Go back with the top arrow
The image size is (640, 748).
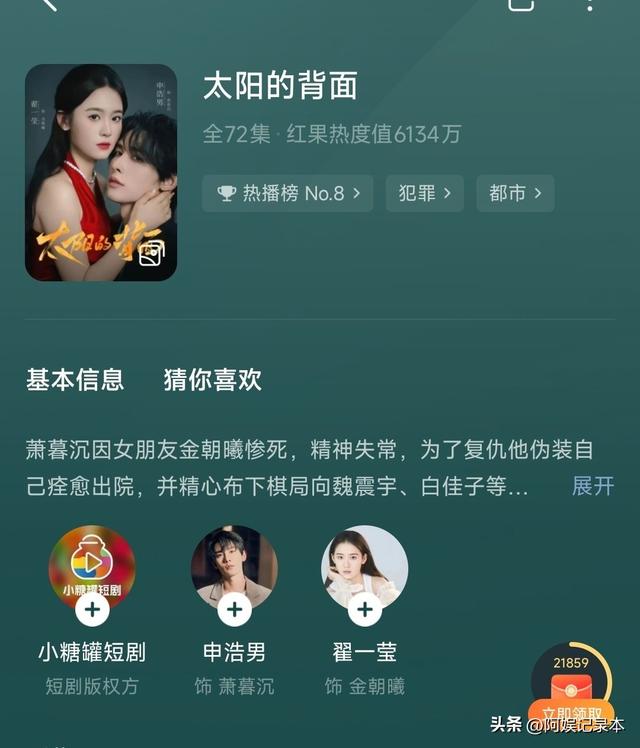(50, 4)
